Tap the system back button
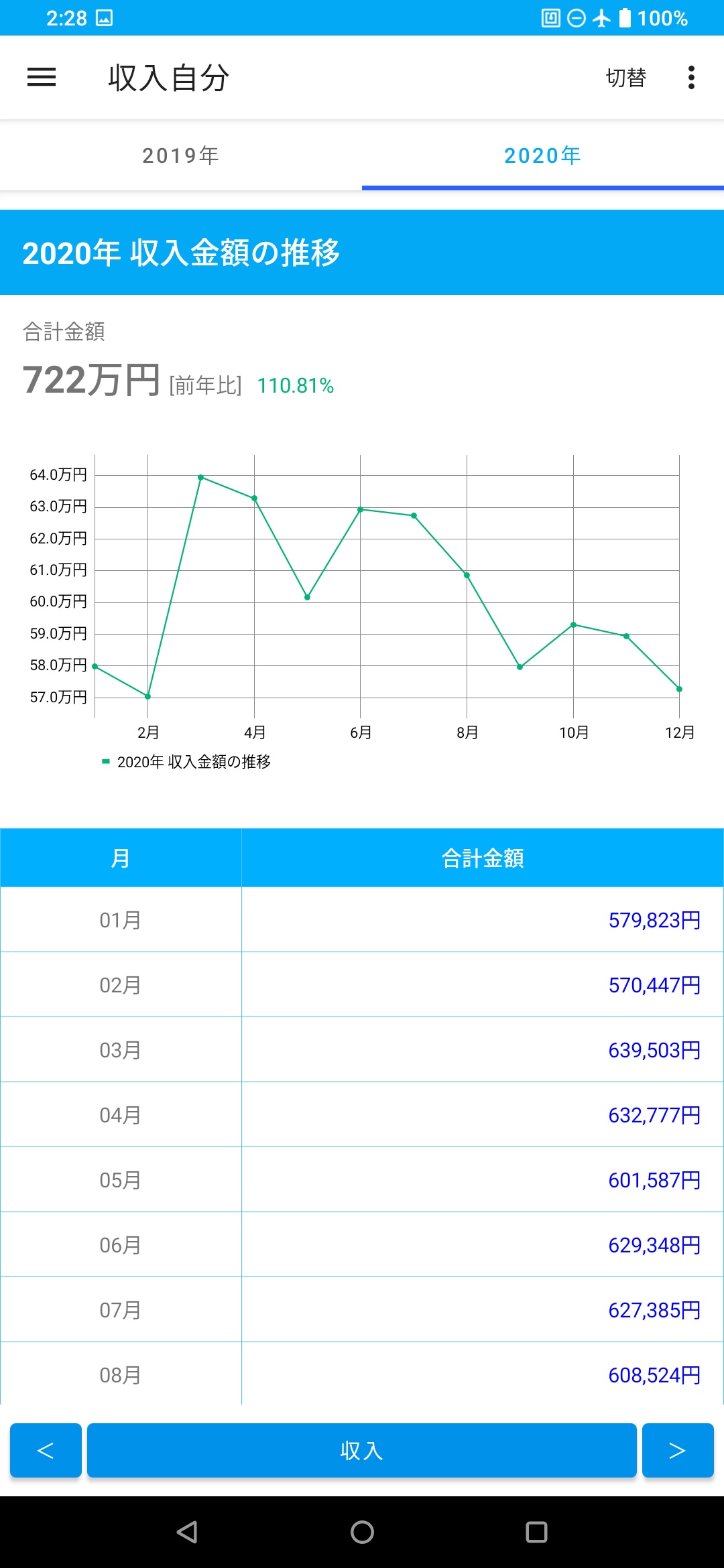This screenshot has height=1568, width=724. pos(187,1532)
